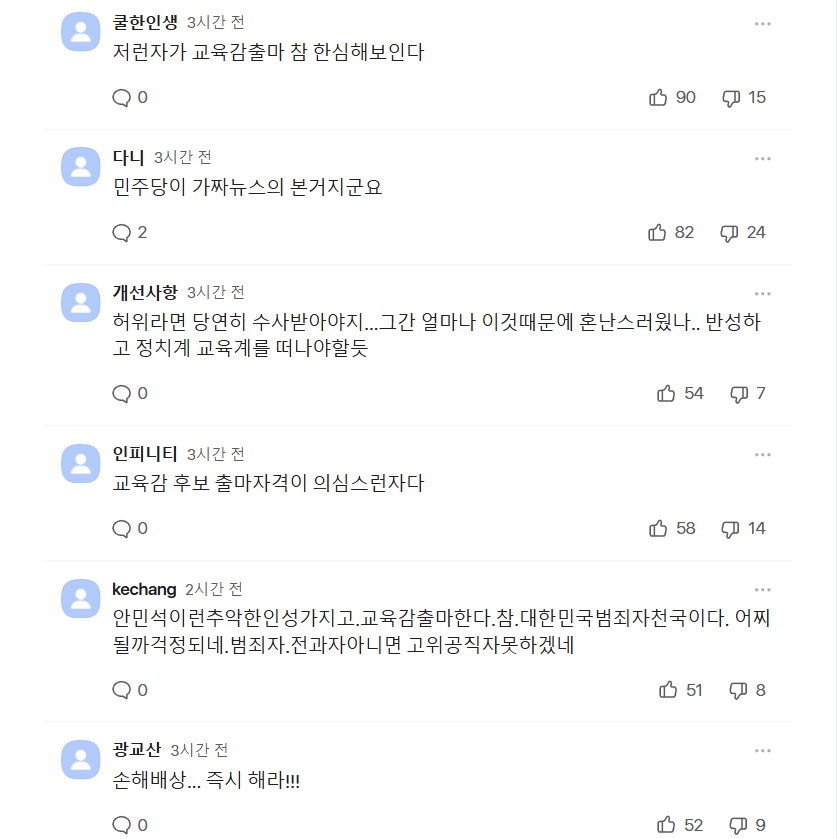Image resolution: width=837 pixels, height=839 pixels.
Task: Expand the options menu on kechang's comment
Action: pos(763,589)
